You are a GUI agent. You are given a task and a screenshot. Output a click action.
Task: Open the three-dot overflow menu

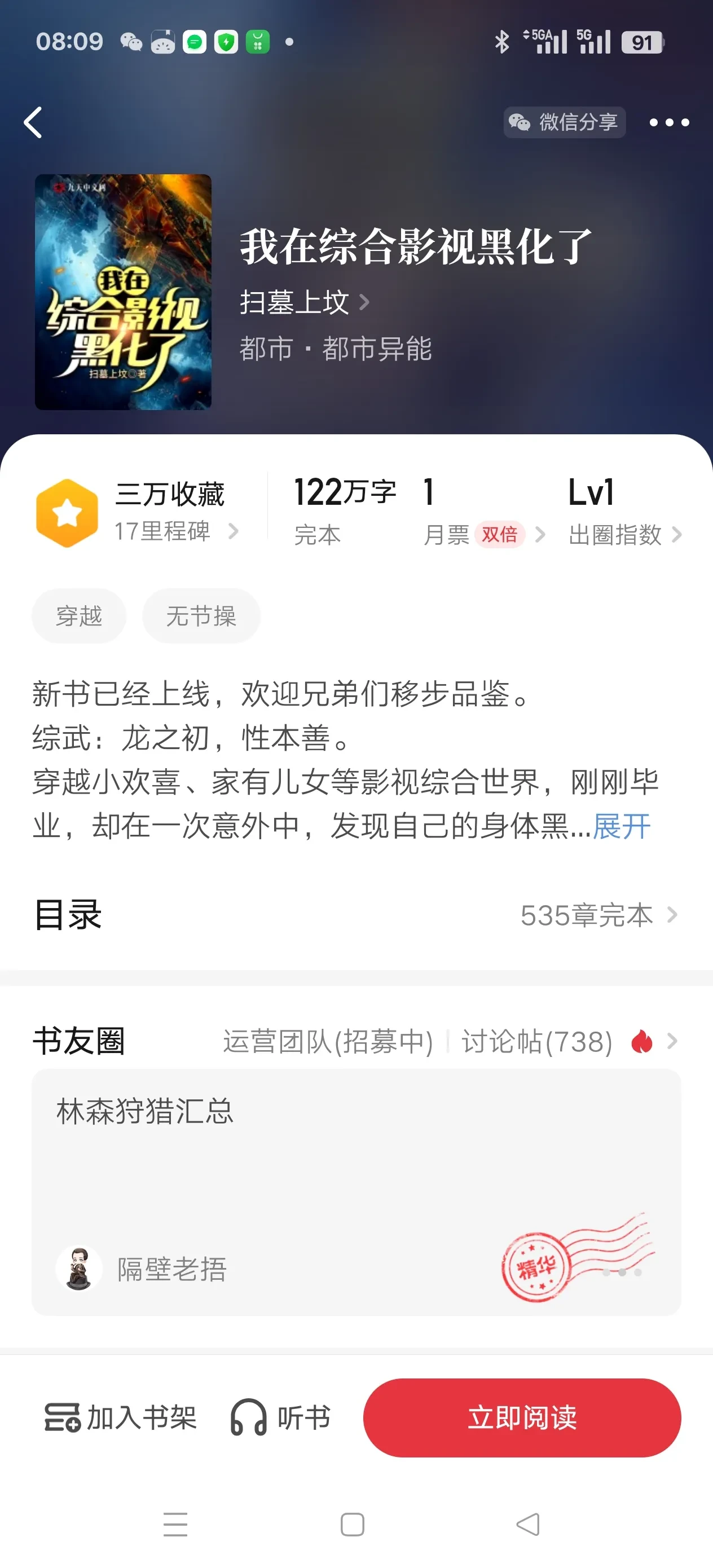coord(668,122)
